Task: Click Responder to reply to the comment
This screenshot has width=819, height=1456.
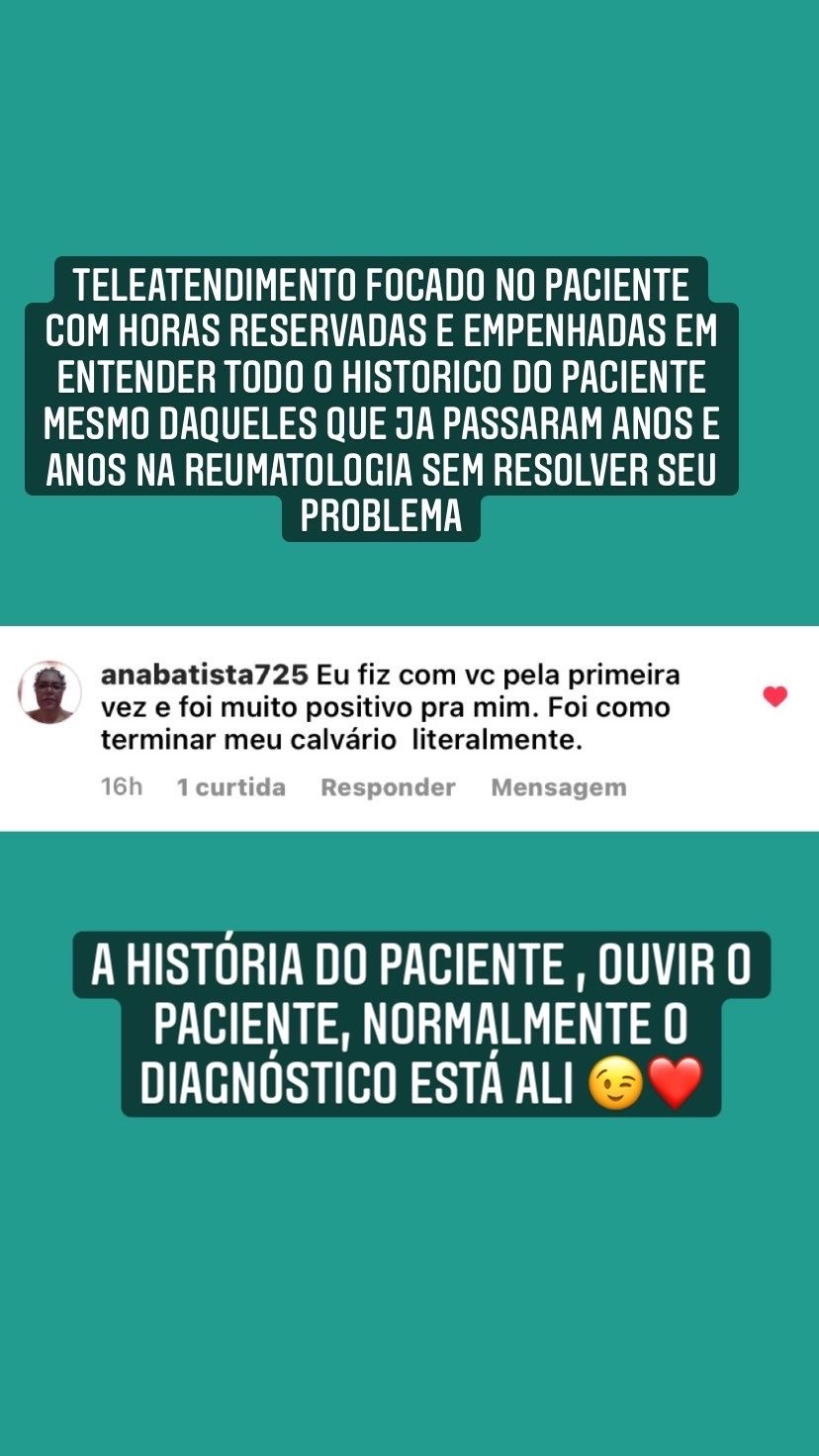Action: point(387,787)
